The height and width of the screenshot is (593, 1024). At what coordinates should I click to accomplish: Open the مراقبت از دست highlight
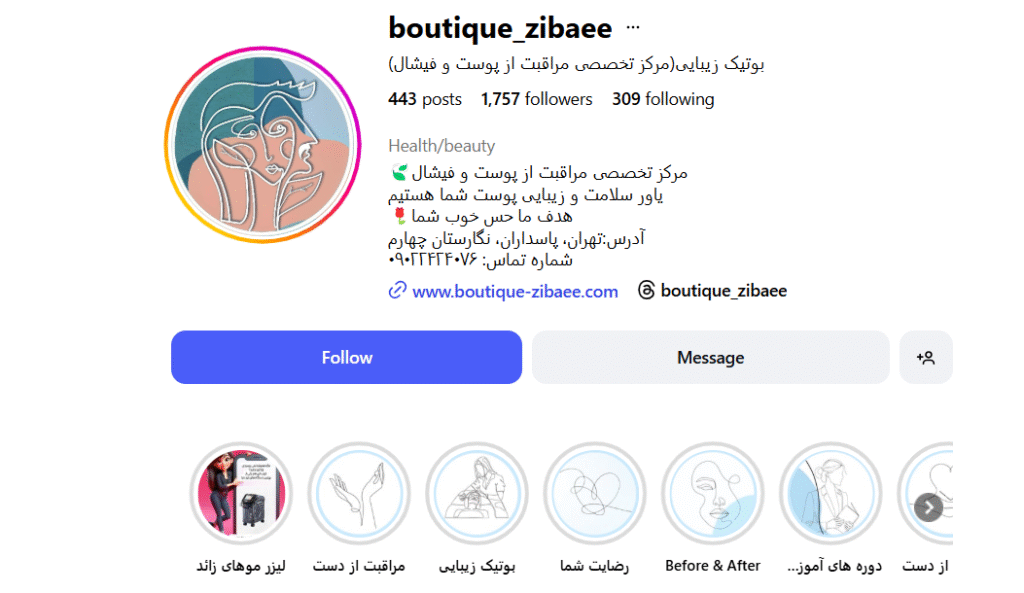point(359,493)
